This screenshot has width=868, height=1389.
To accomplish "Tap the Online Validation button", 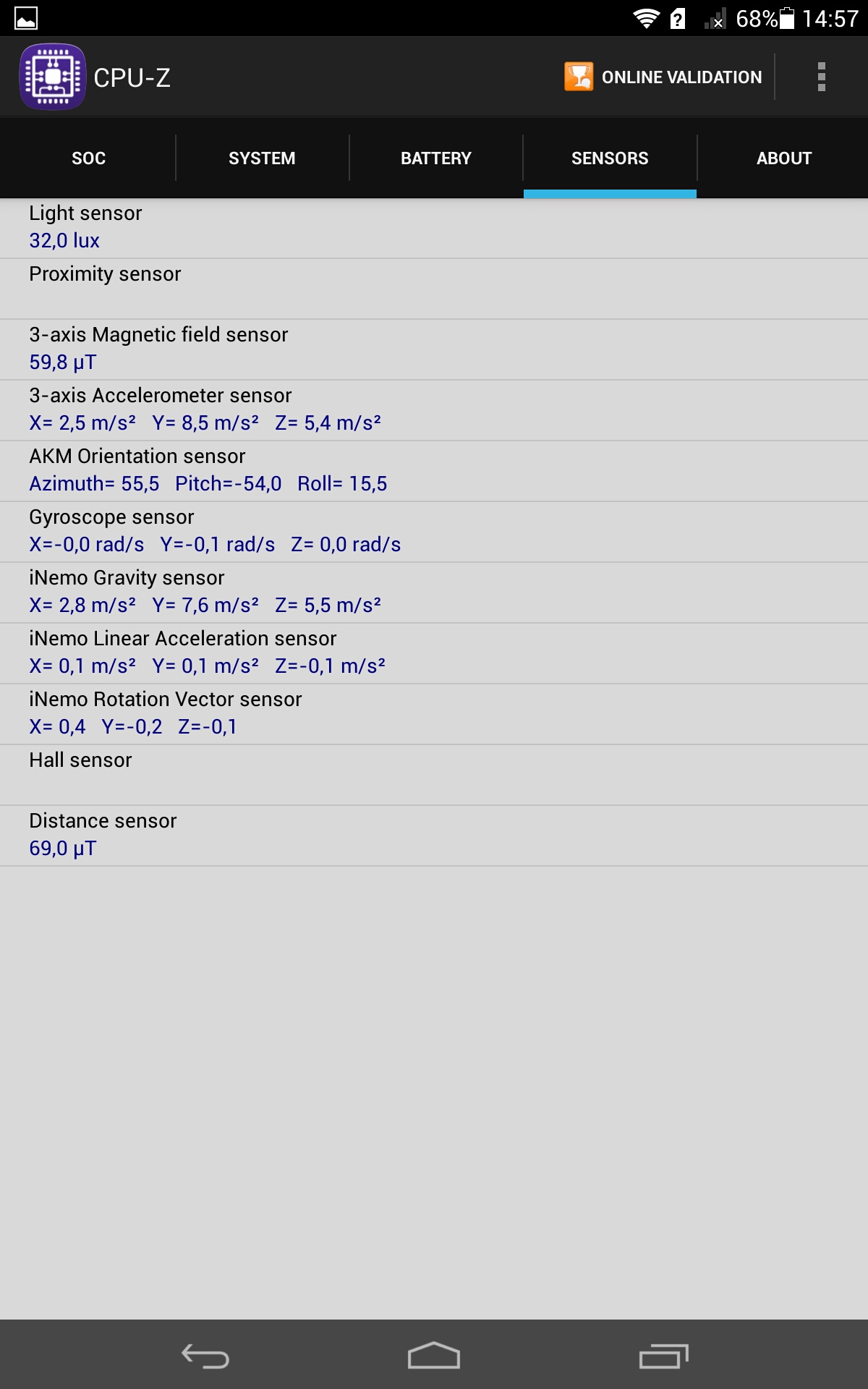I will click(x=663, y=77).
